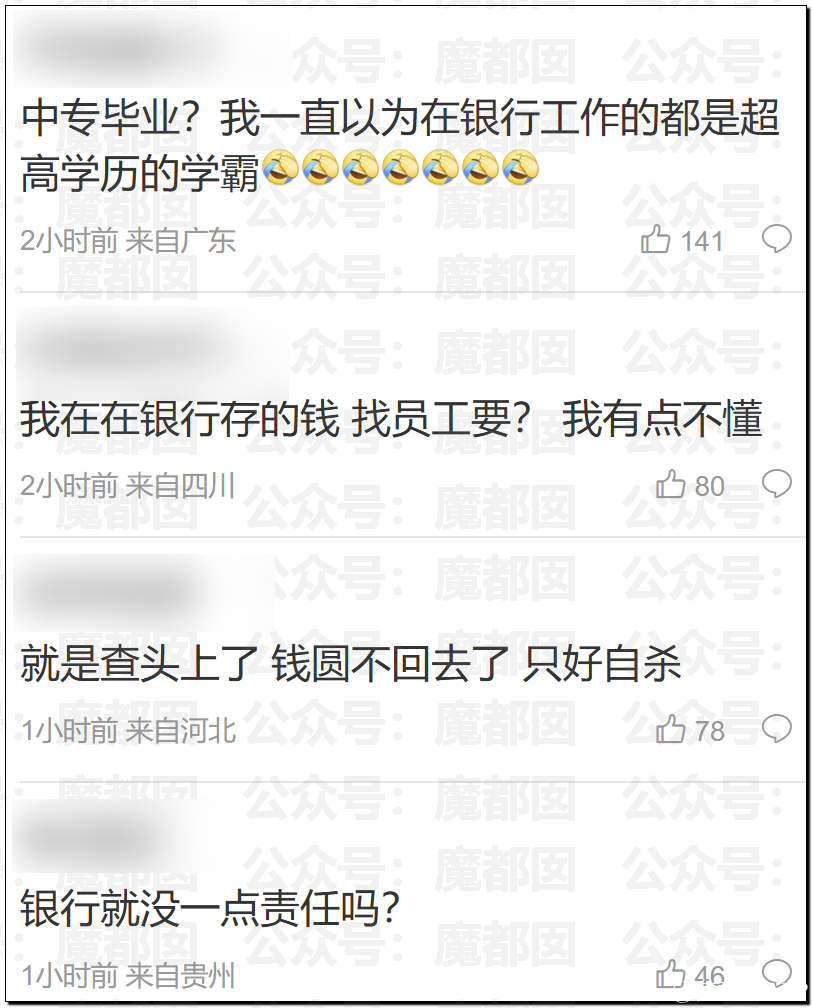Tap the comment bubble on the Sichuan comment

(x=777, y=485)
